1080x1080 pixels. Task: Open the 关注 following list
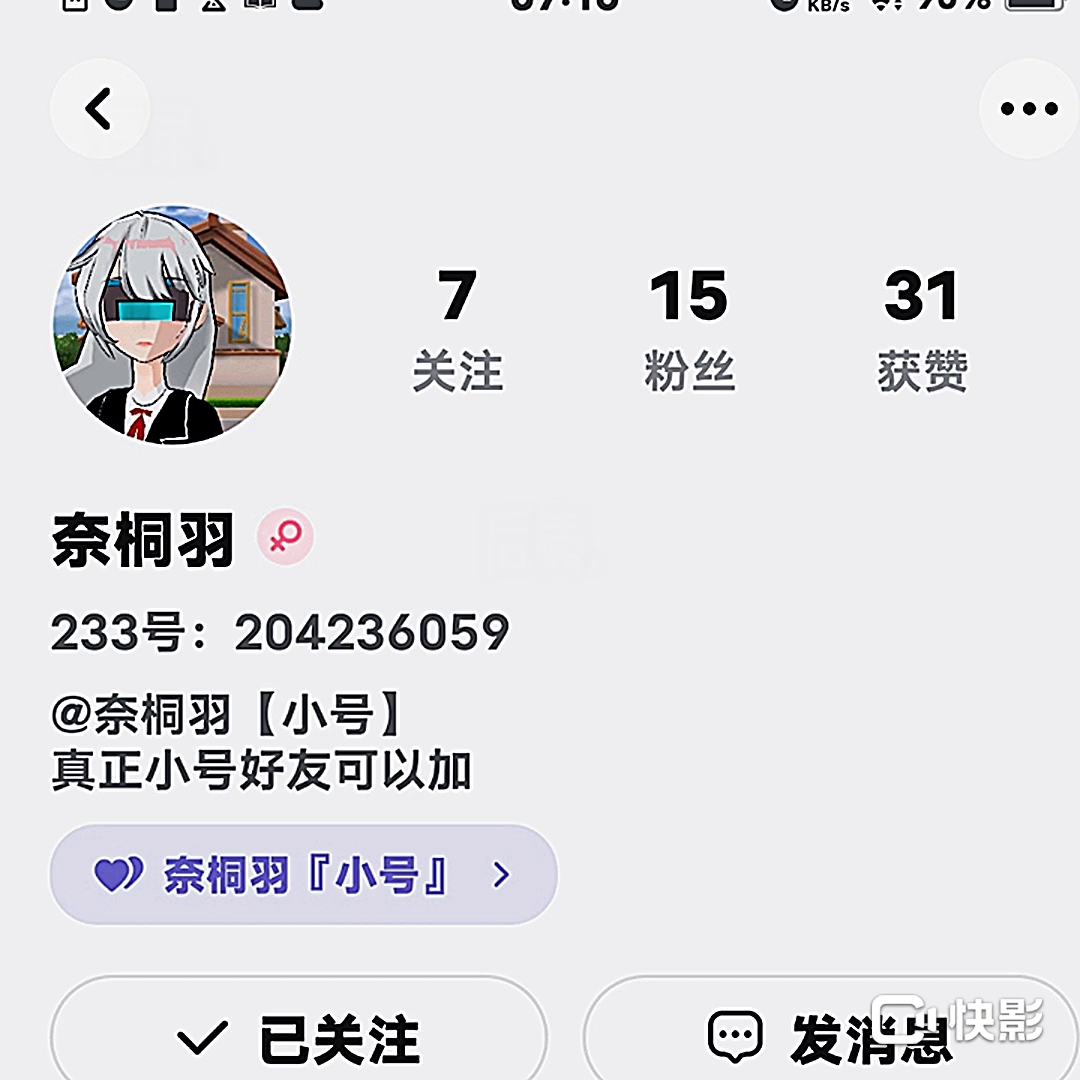point(457,328)
